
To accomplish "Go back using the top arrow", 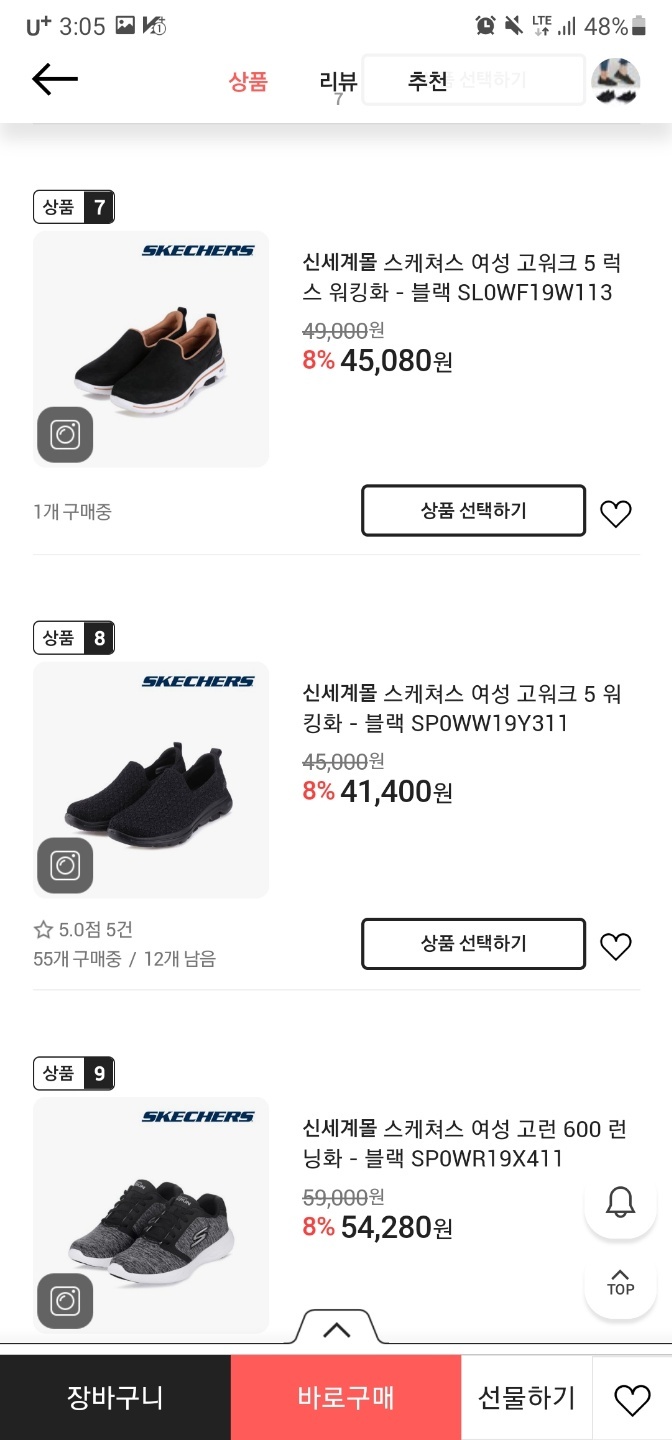I will click(x=55, y=80).
